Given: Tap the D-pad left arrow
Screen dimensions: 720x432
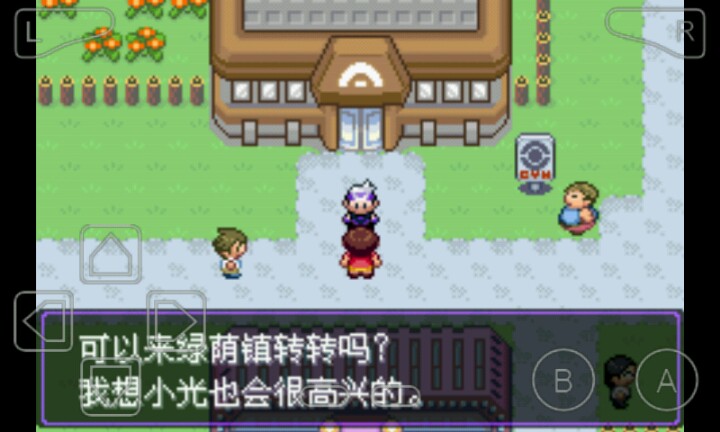Looking at the screenshot, I should [x=43, y=322].
